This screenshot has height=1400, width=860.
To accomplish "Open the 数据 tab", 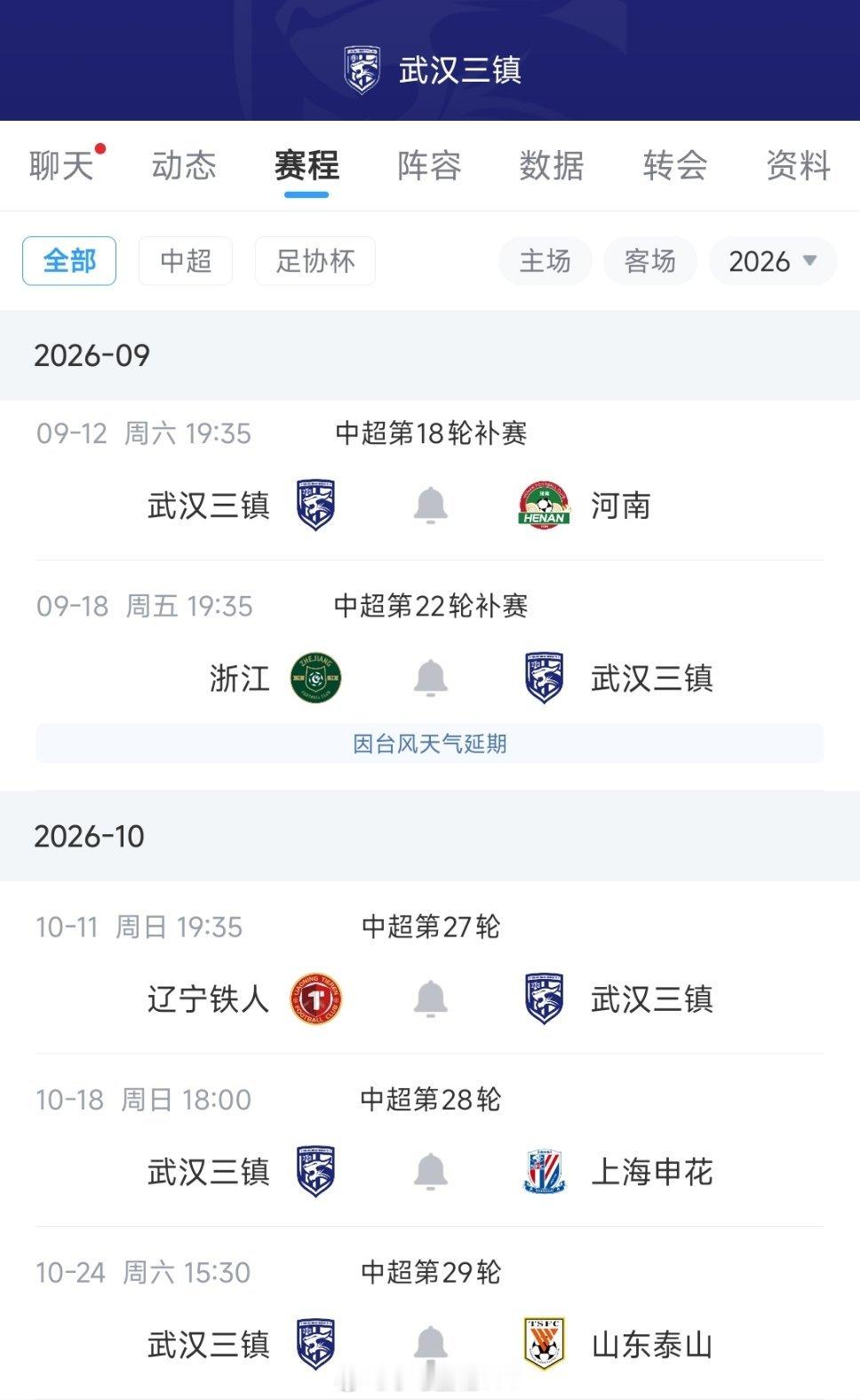I will 552,166.
